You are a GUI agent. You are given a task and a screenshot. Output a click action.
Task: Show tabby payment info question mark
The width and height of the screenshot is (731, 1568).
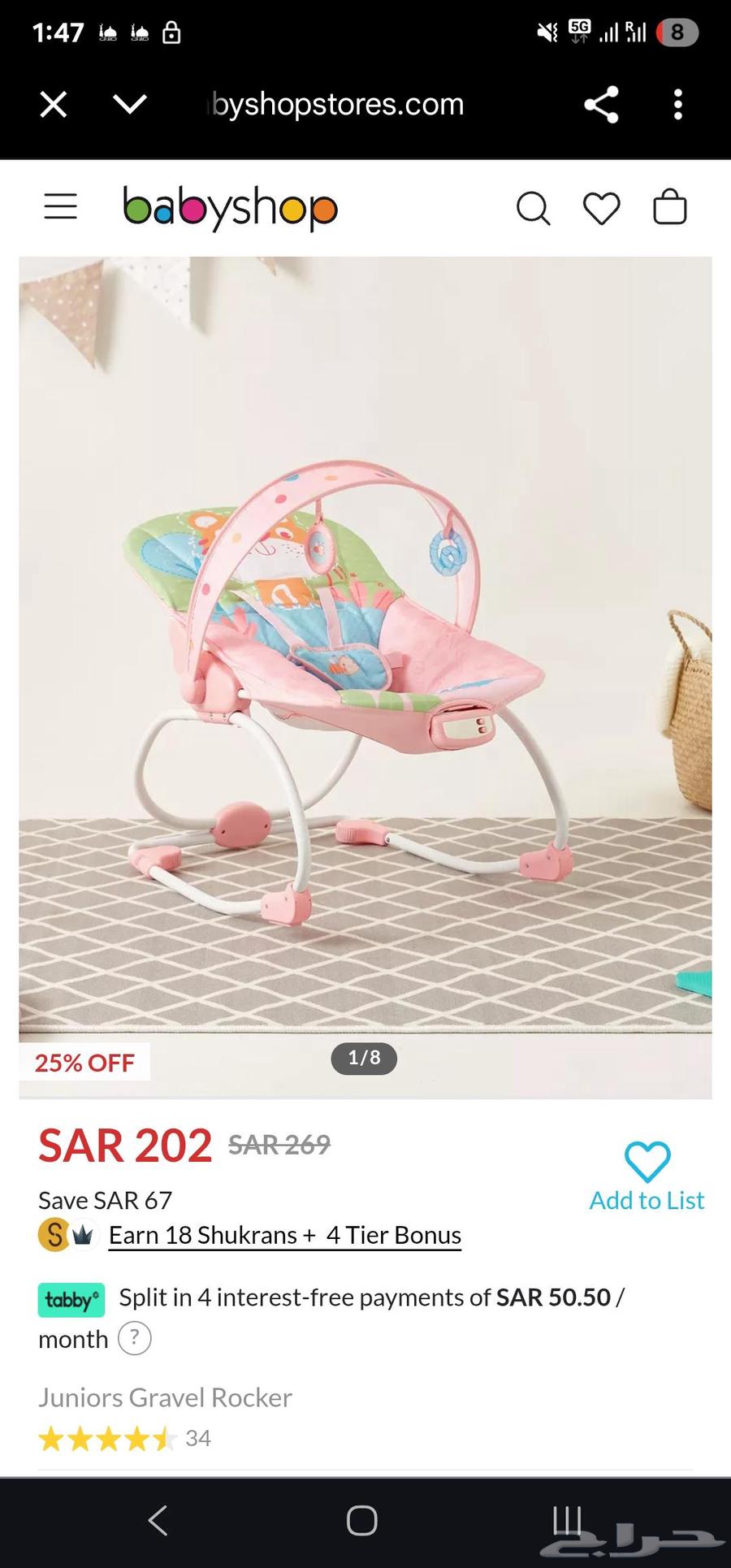(135, 1338)
